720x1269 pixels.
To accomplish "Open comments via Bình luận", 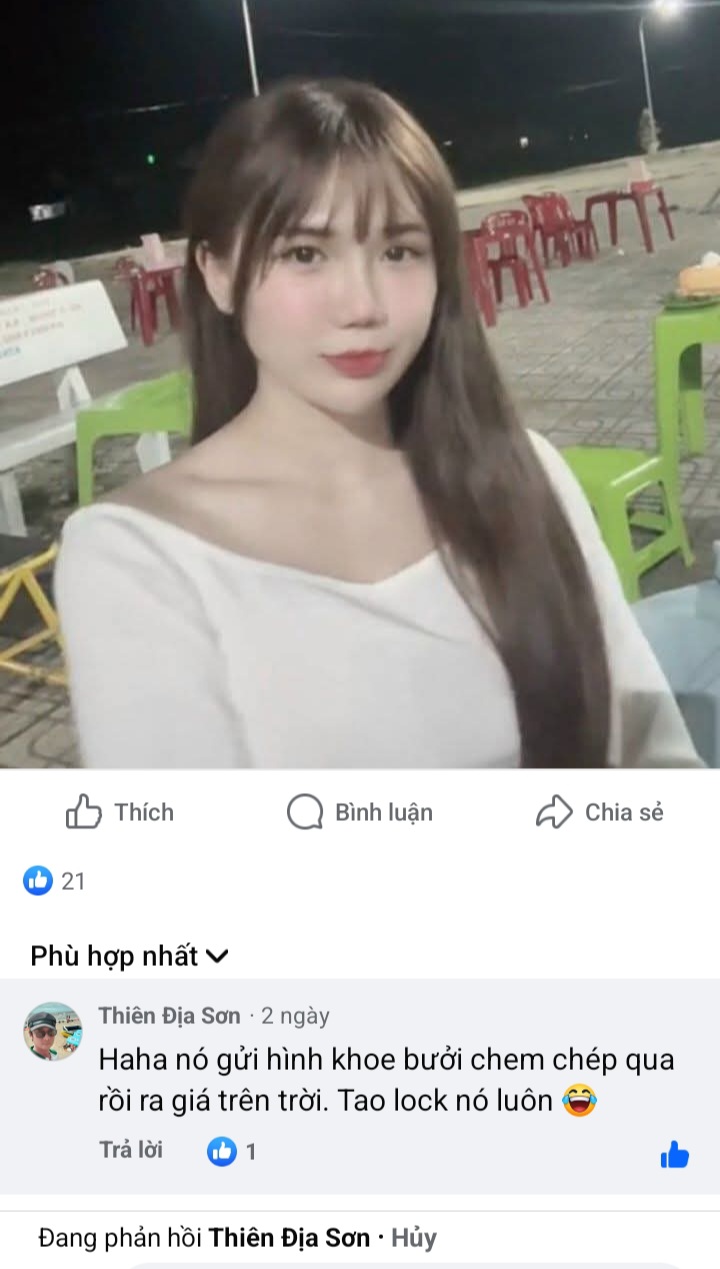I will [x=360, y=812].
